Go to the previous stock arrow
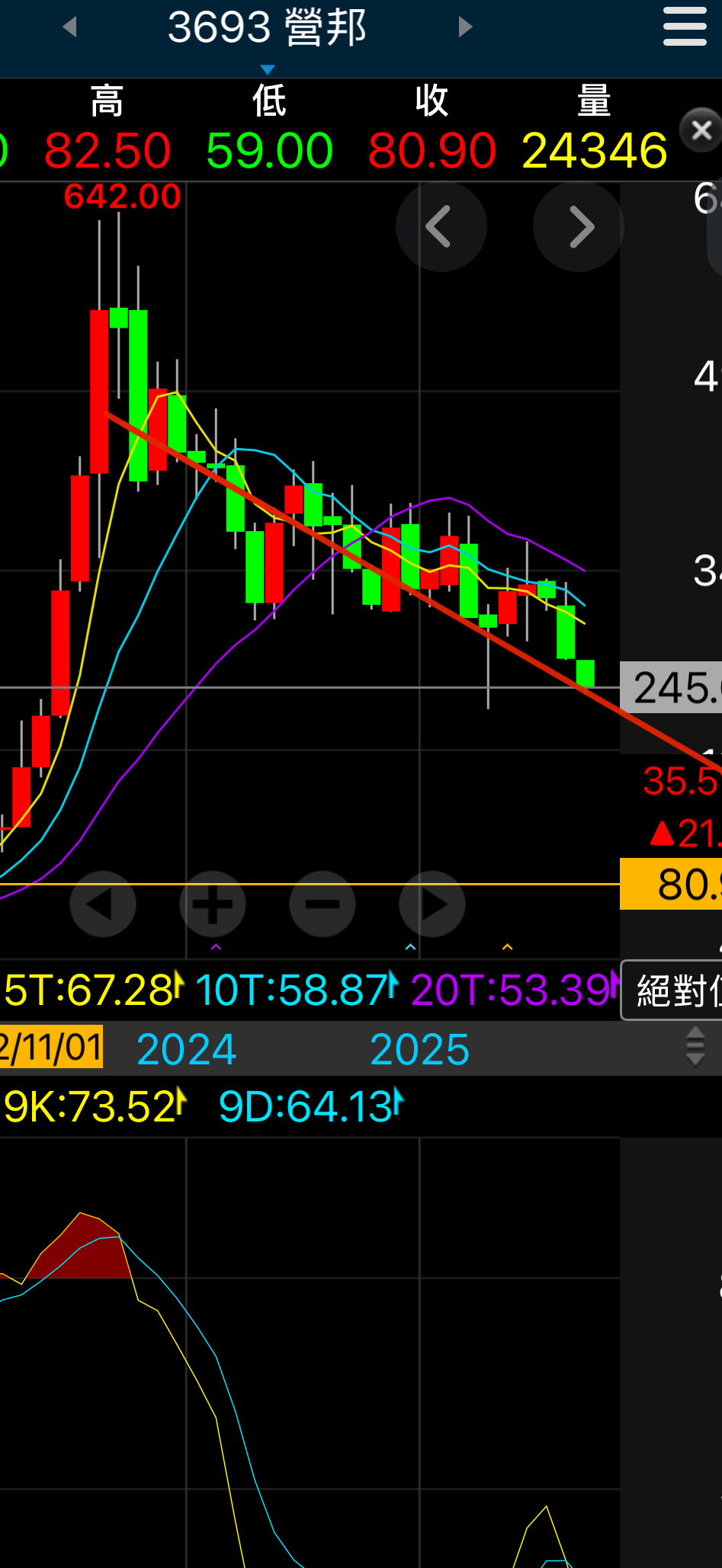Screen dimensions: 722x1568 click(70, 27)
